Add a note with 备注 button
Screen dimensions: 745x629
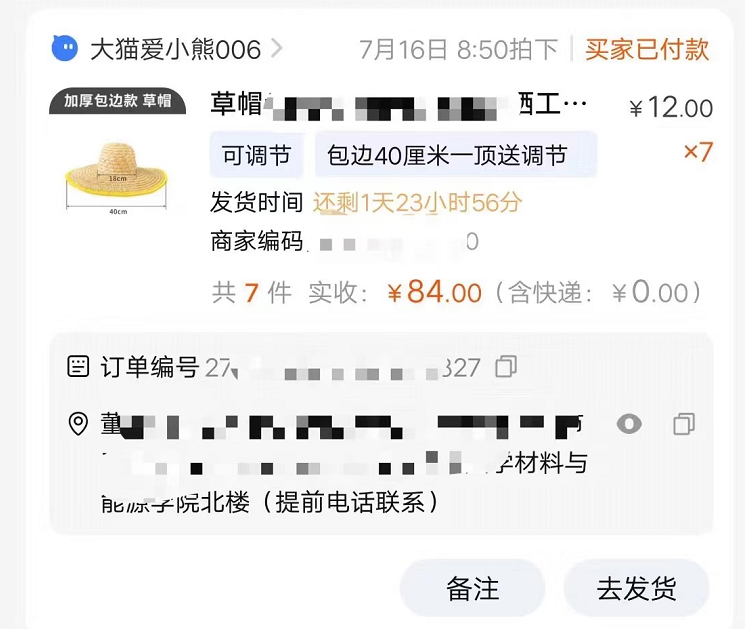[472, 588]
